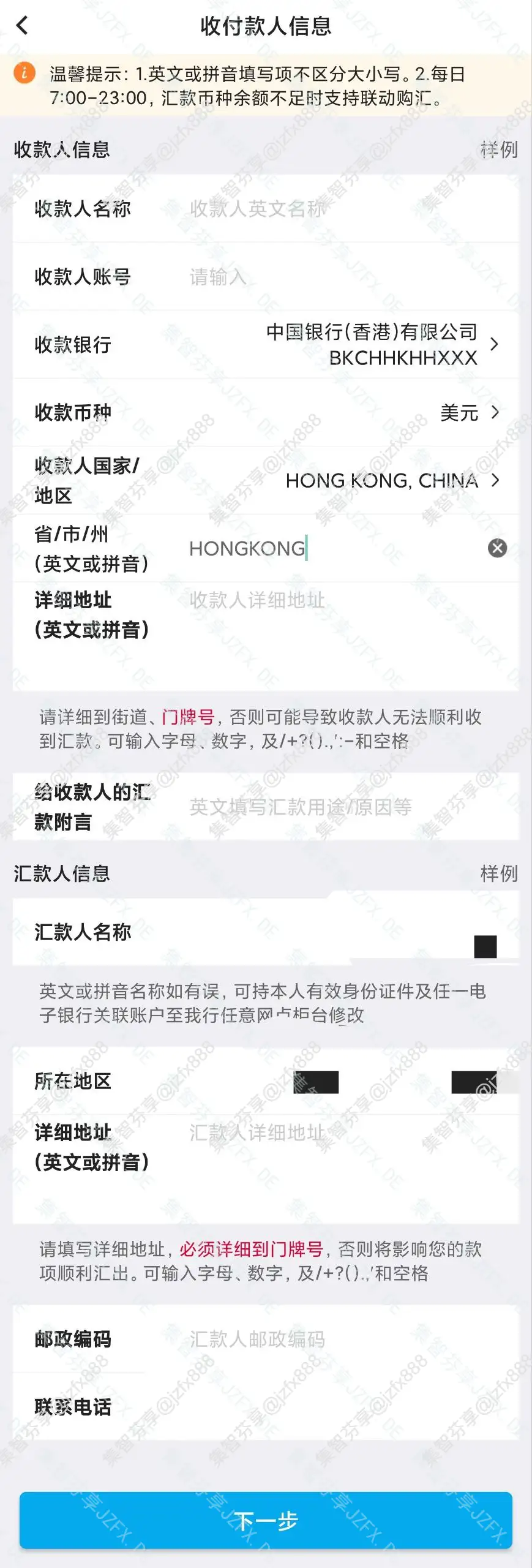The image size is (532, 1568).
Task: Clear the HONGKONG text in 省/市/州
Action: coord(497,548)
